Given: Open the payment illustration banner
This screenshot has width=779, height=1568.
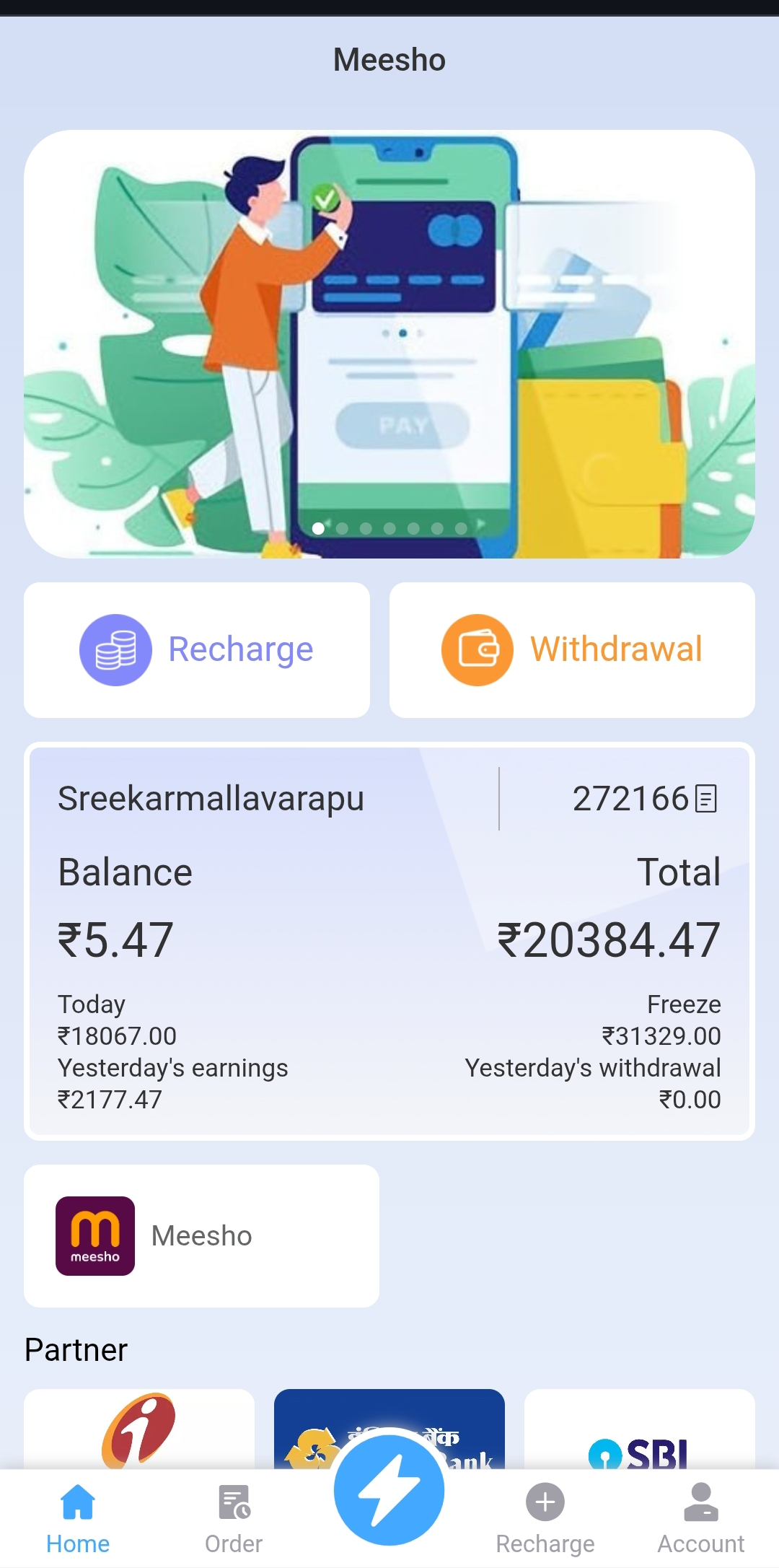Looking at the screenshot, I should click(389, 343).
